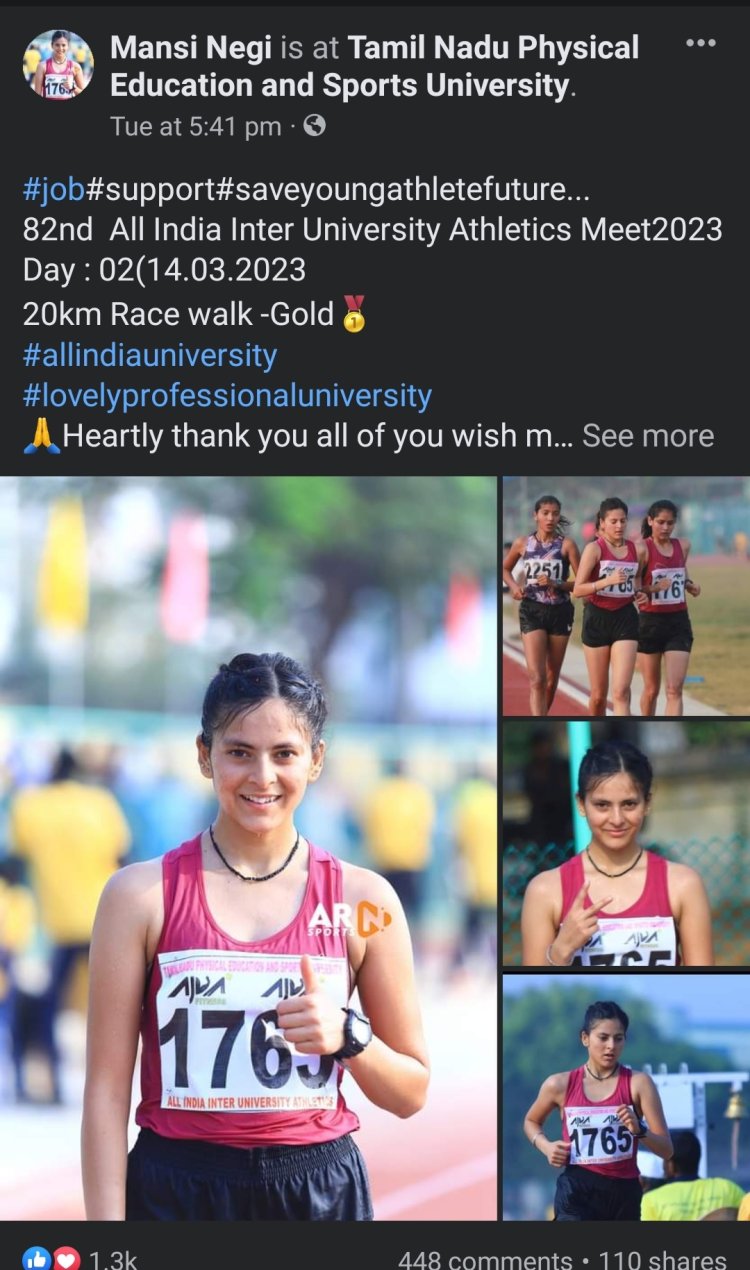Viewport: 750px width, 1270px height.
Task: View the 110 shares
Action: click(663, 1259)
